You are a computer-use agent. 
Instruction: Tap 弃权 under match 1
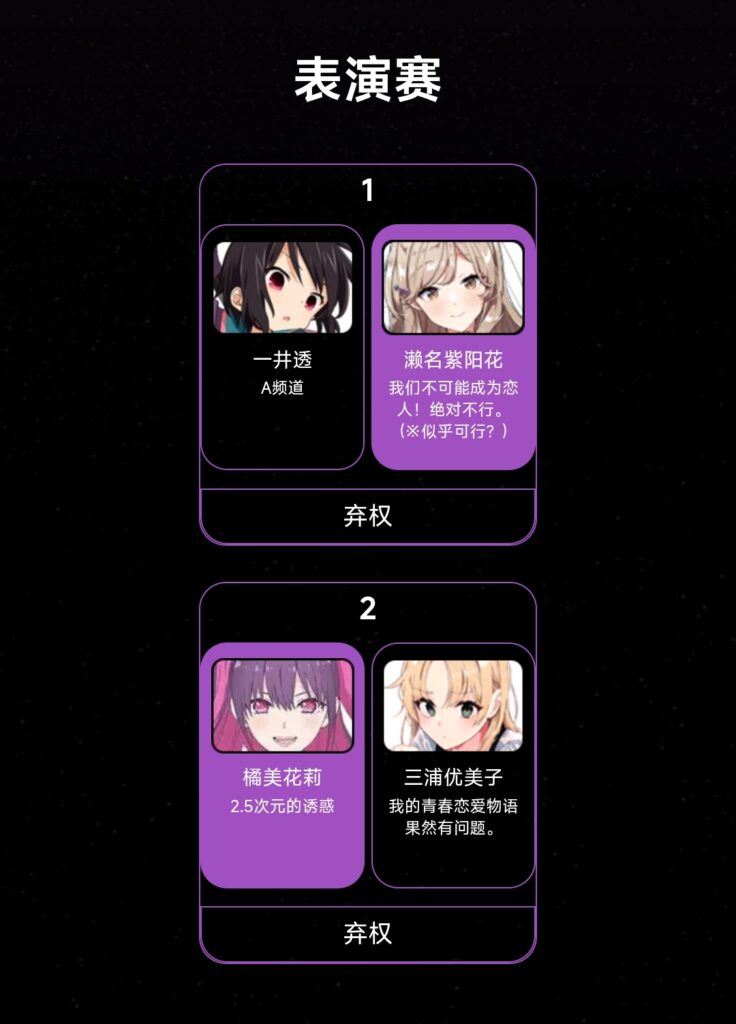(x=368, y=516)
